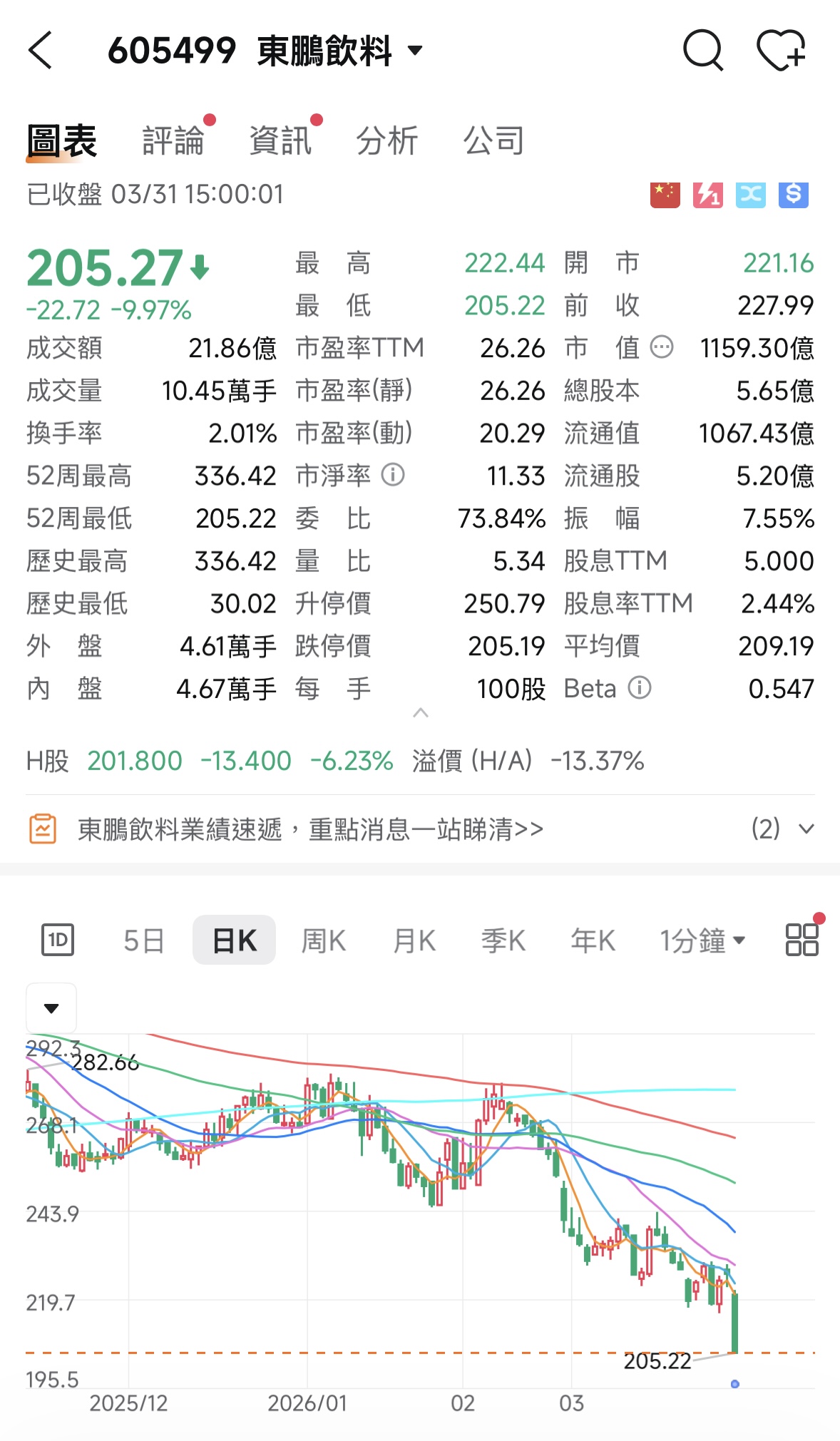The image size is (840, 1441).
Task: Switch to the 評論 tab
Action: click(173, 140)
